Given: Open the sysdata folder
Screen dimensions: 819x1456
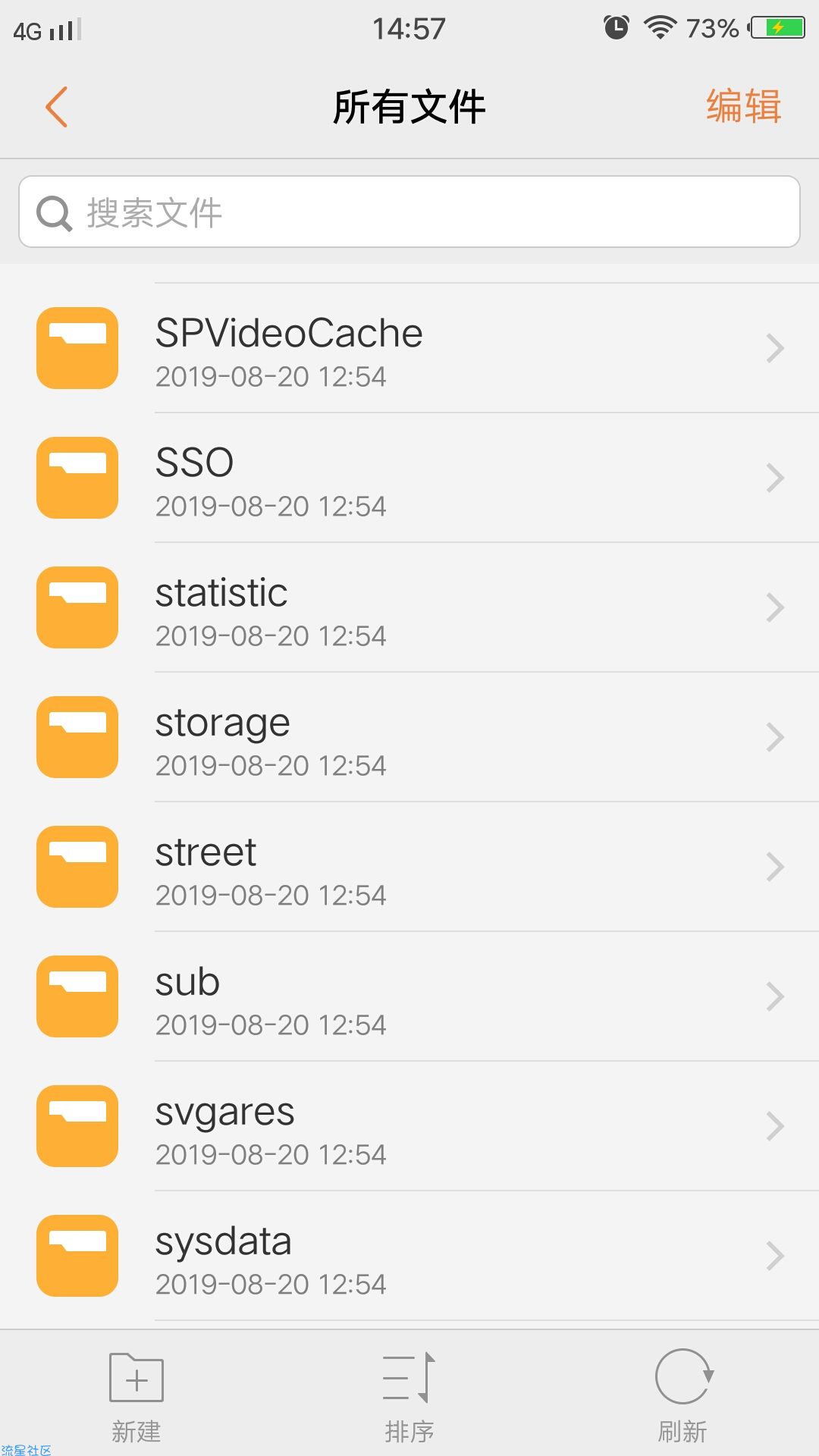Looking at the screenshot, I should 409,1256.
